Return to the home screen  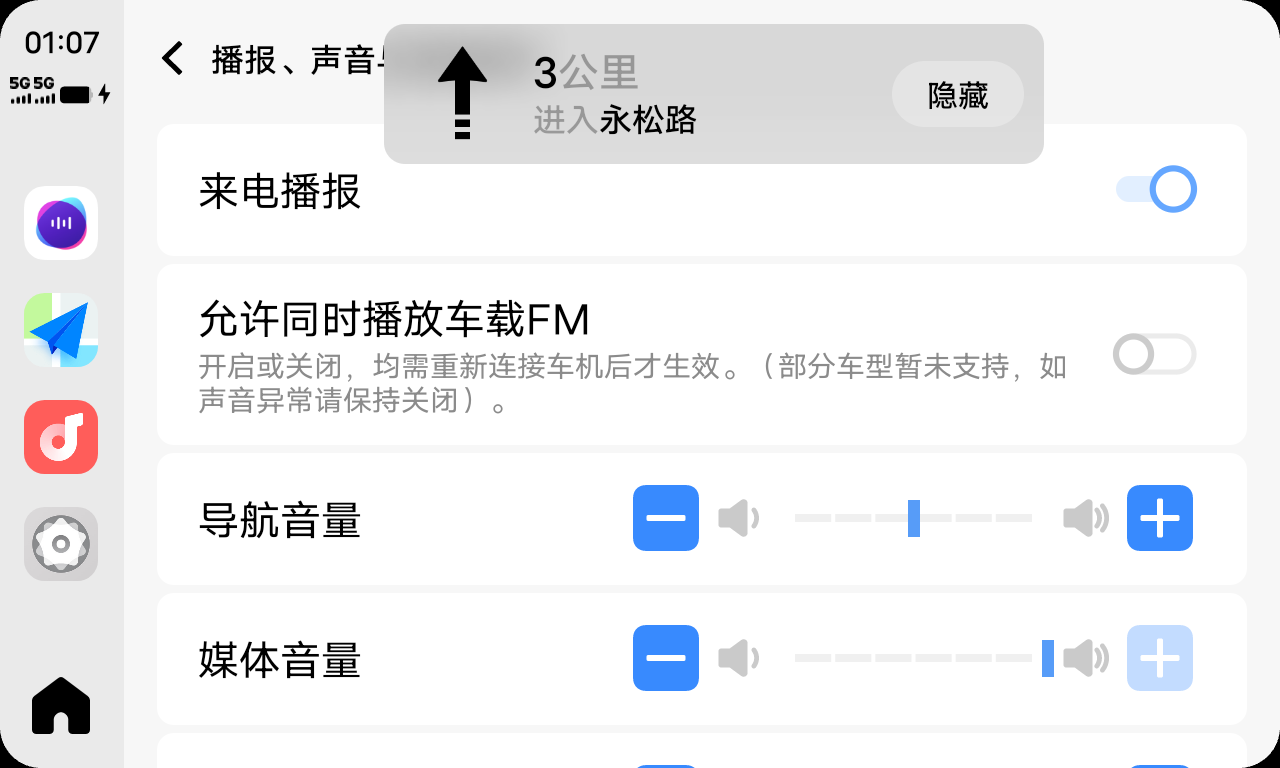coord(61,705)
